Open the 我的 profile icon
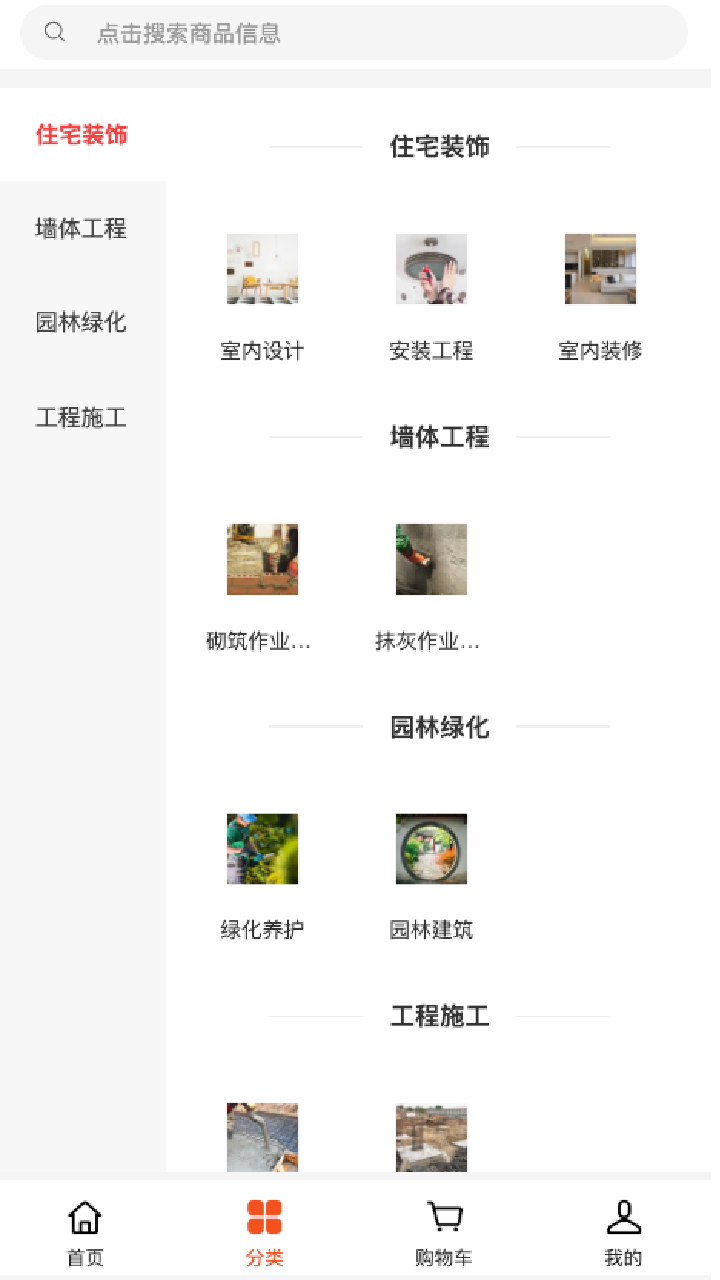Image resolution: width=720 pixels, height=1280 pixels. pos(623,1217)
